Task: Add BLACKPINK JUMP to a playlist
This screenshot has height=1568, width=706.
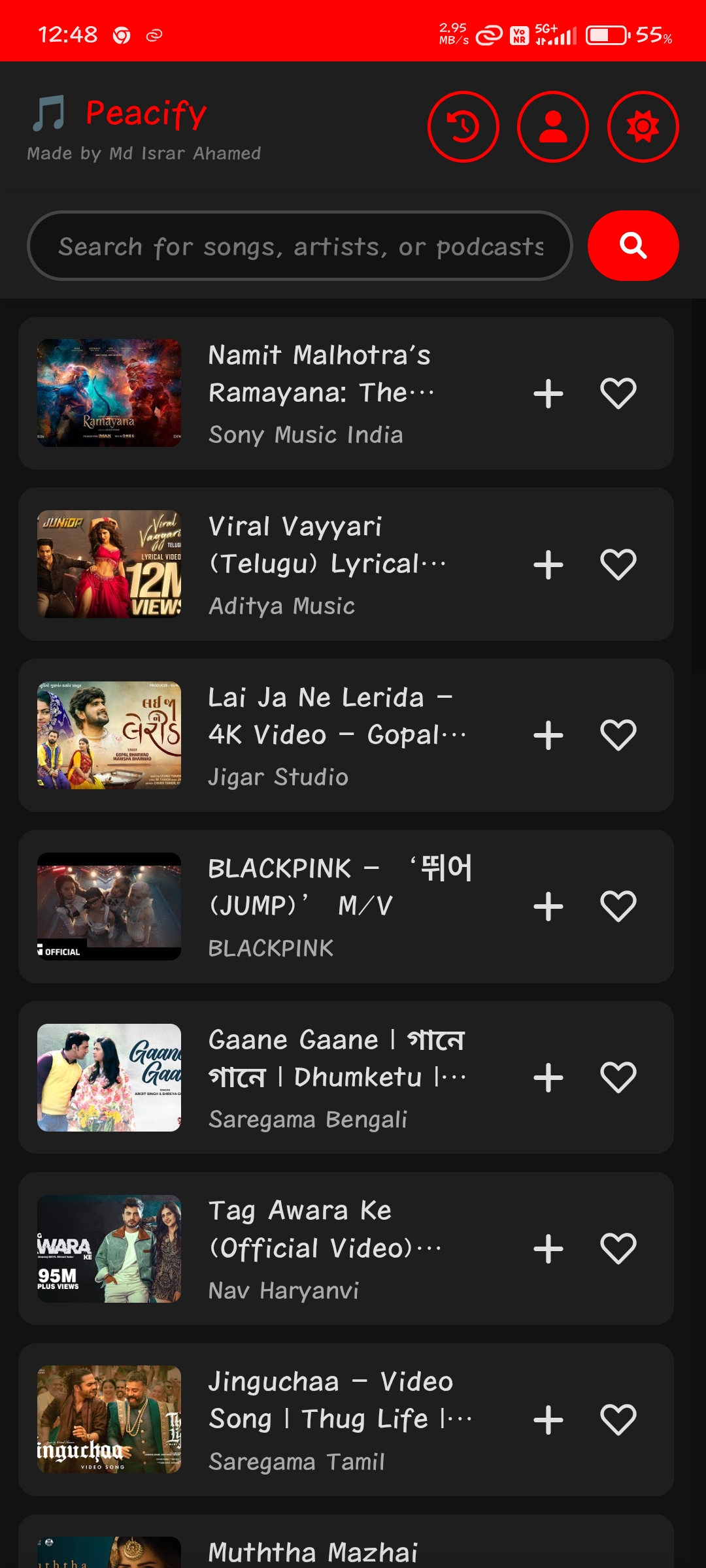Action: point(548,905)
